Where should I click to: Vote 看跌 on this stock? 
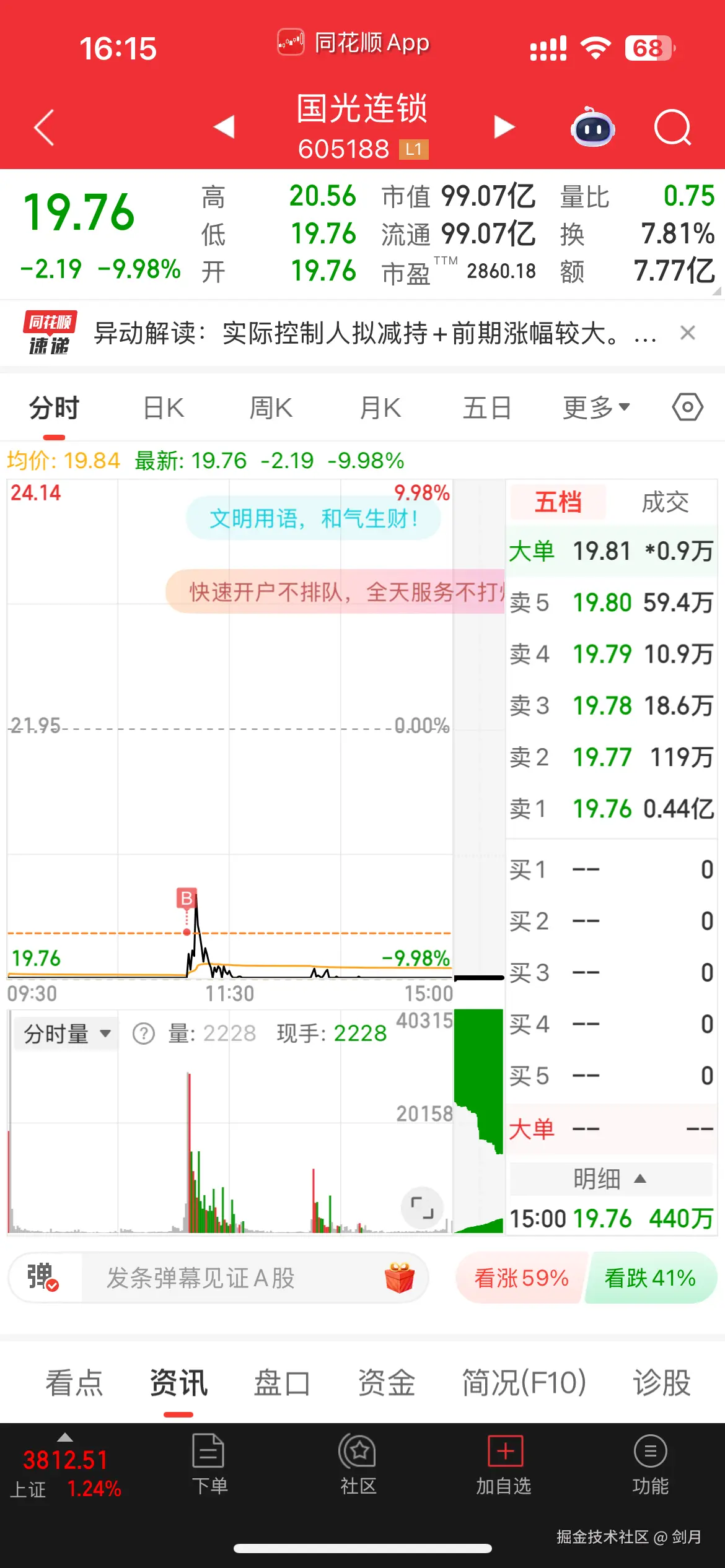pyautogui.click(x=650, y=1278)
